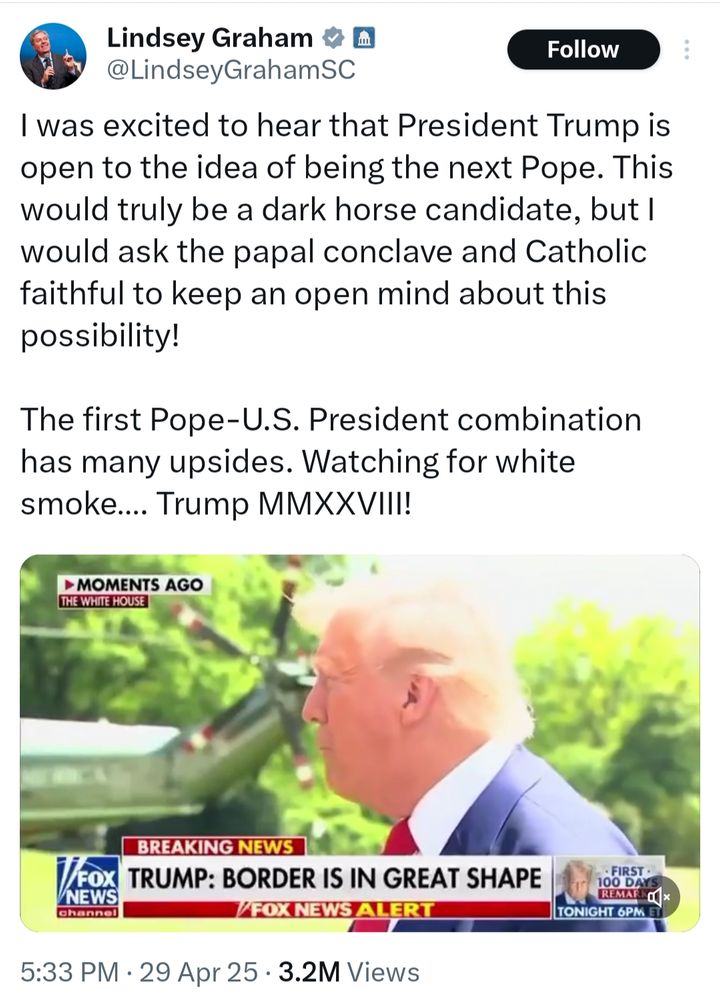Viewport: 720px width, 1000px height.
Task: View the 3.2M Views analytics
Action: [348, 971]
